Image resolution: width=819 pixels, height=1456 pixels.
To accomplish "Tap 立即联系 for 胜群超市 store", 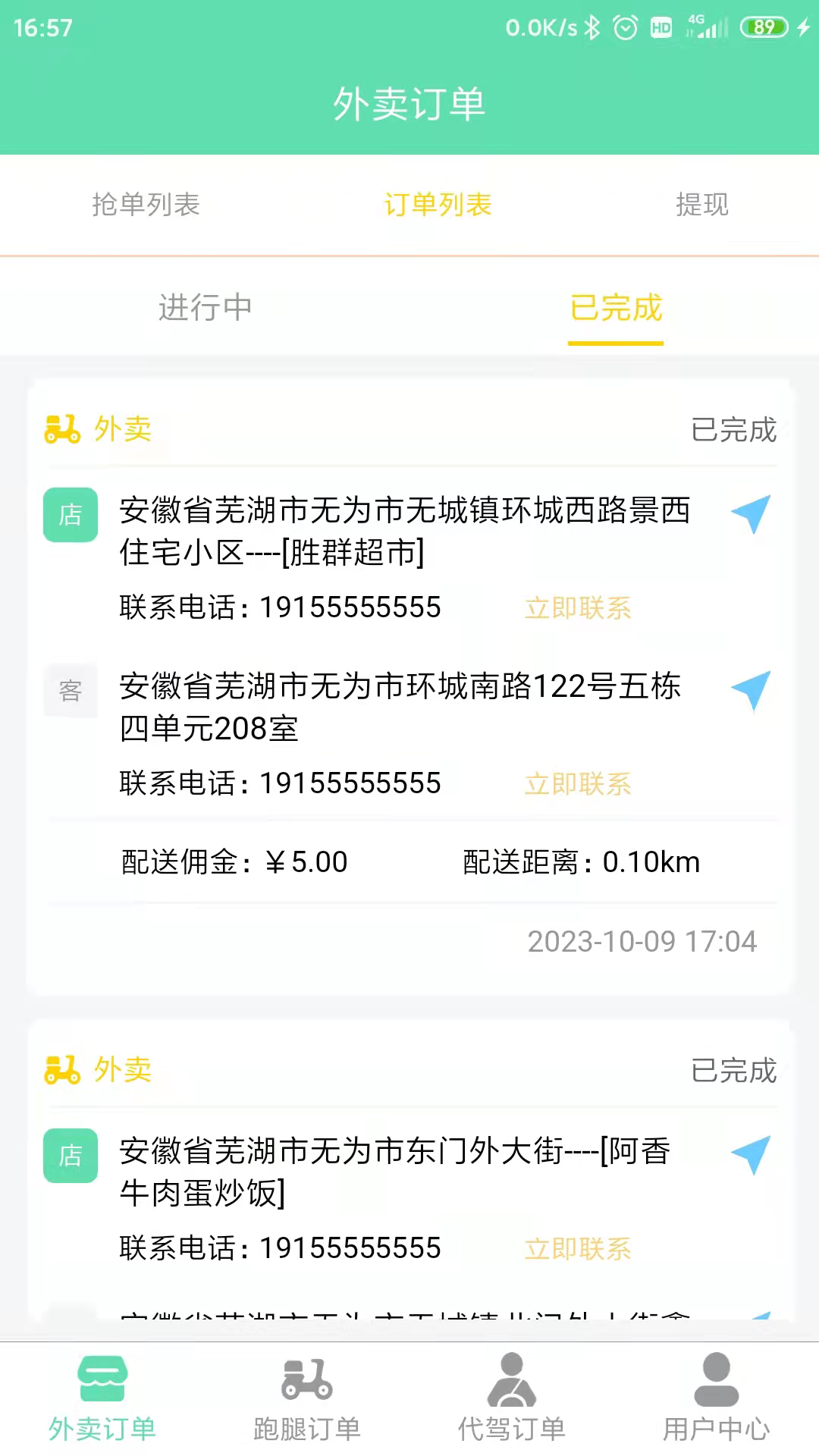I will coord(578,608).
